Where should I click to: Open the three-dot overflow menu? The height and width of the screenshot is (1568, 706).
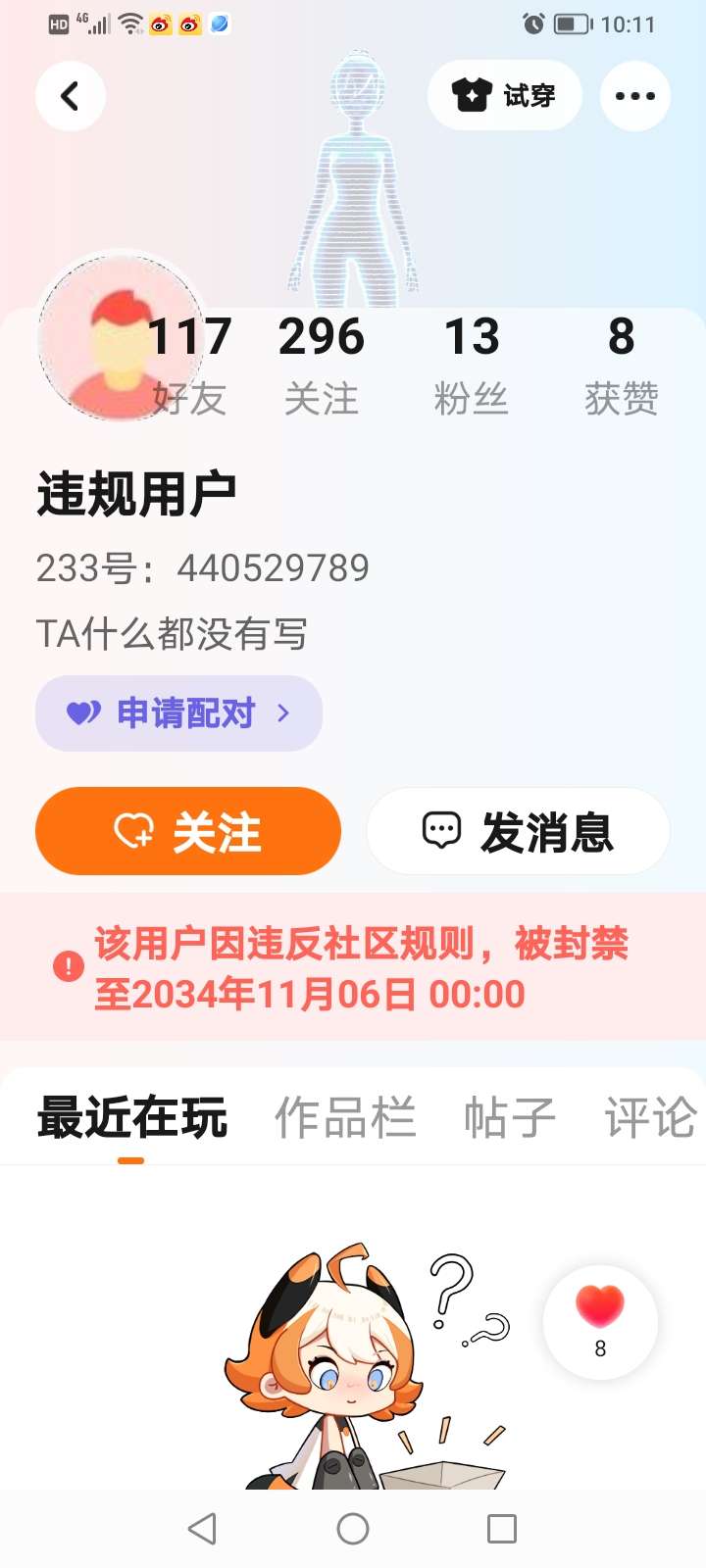click(634, 96)
